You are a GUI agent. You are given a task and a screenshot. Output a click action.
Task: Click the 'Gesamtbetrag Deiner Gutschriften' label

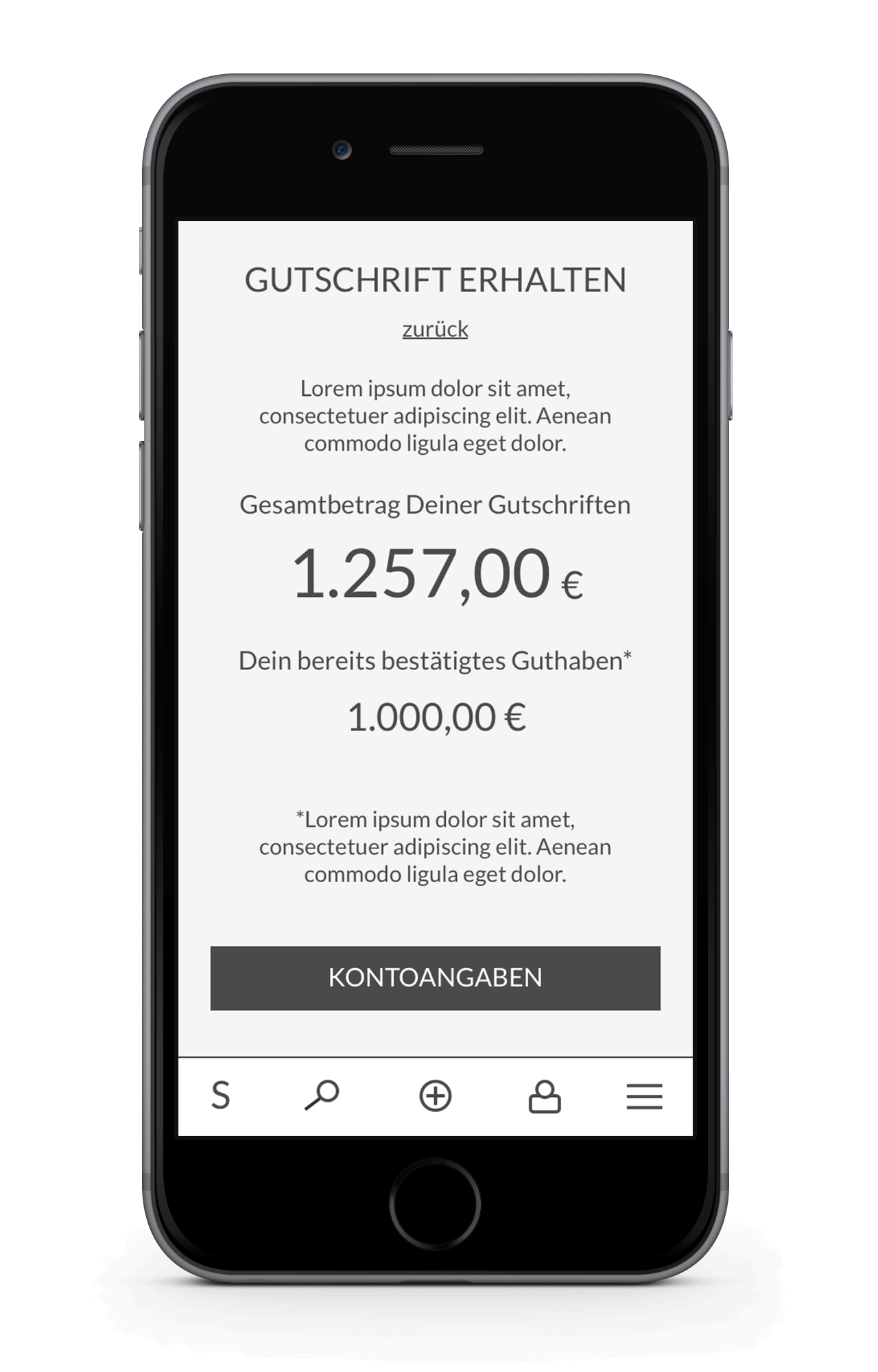click(436, 506)
